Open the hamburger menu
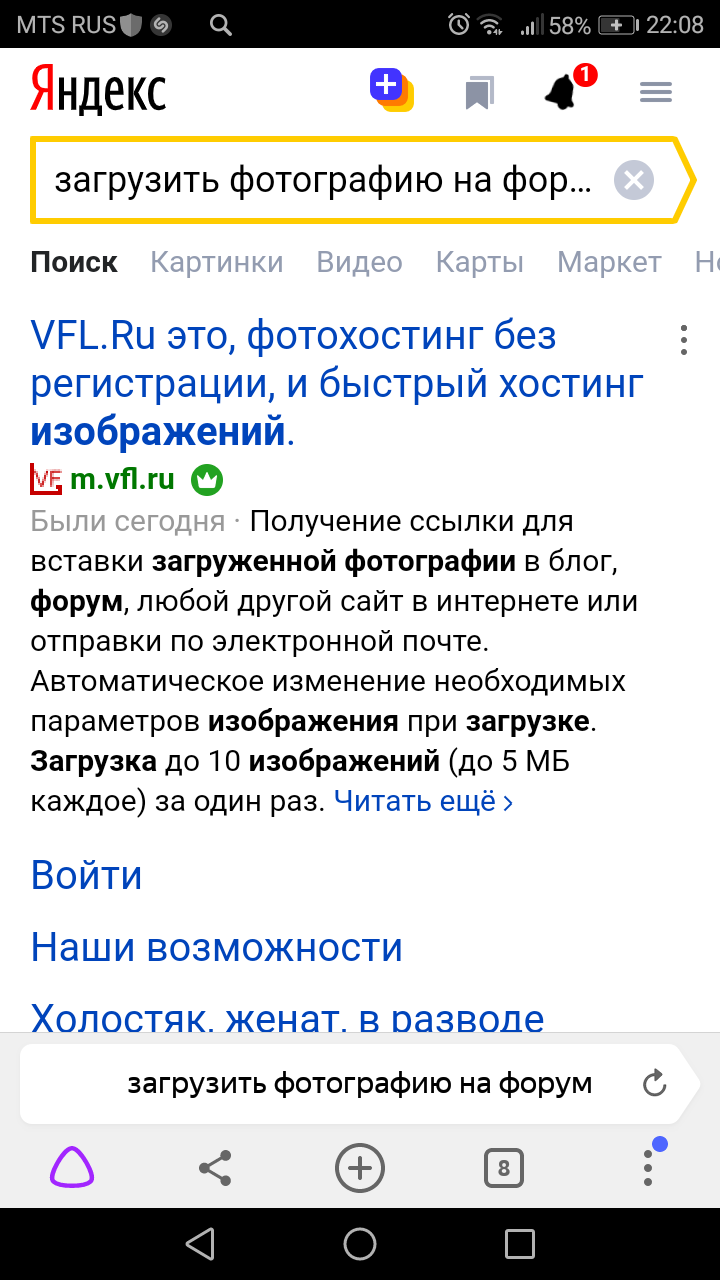720x1280 pixels. pos(656,93)
